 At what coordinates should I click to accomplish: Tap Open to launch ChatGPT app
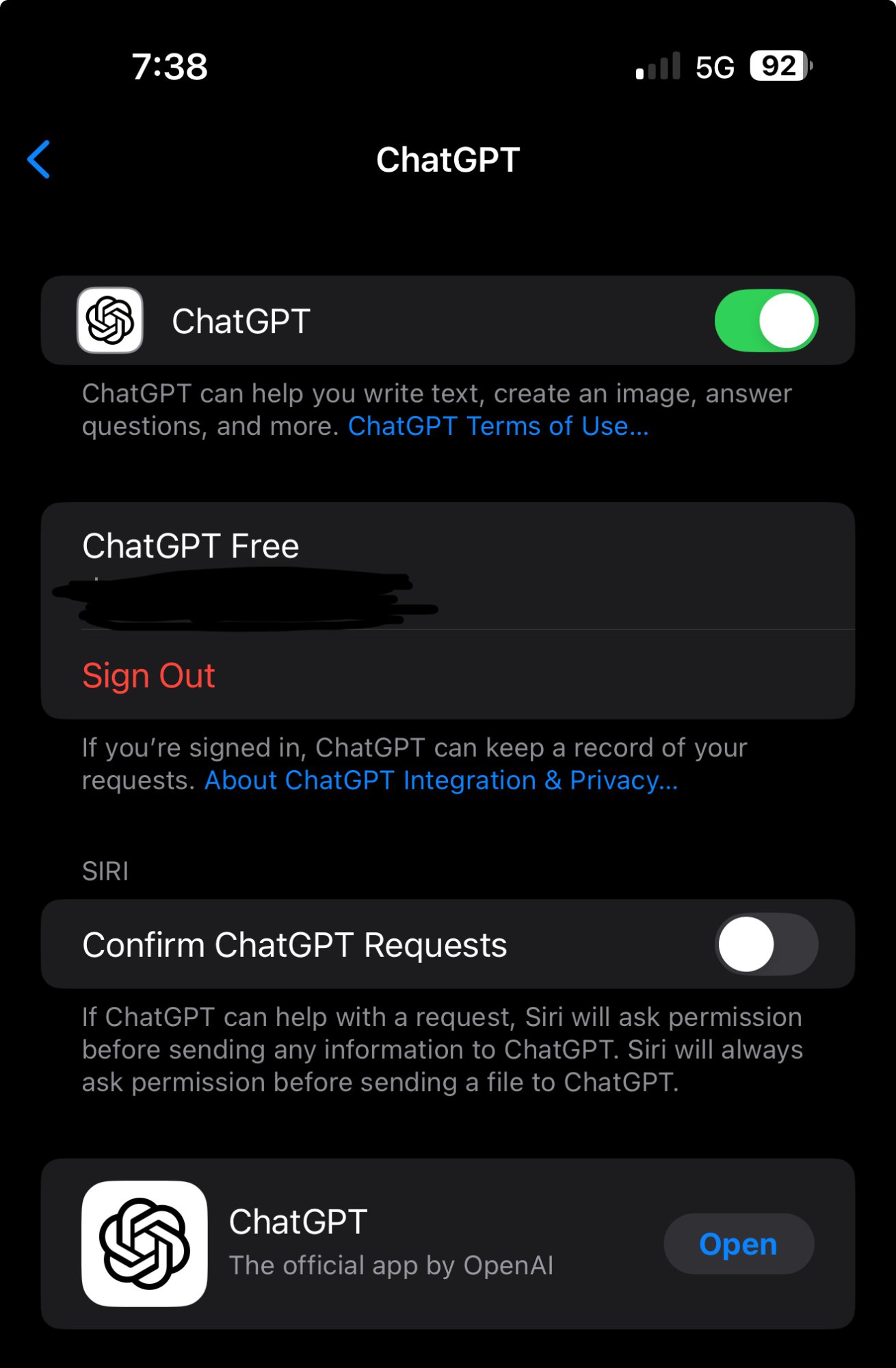(x=738, y=1244)
